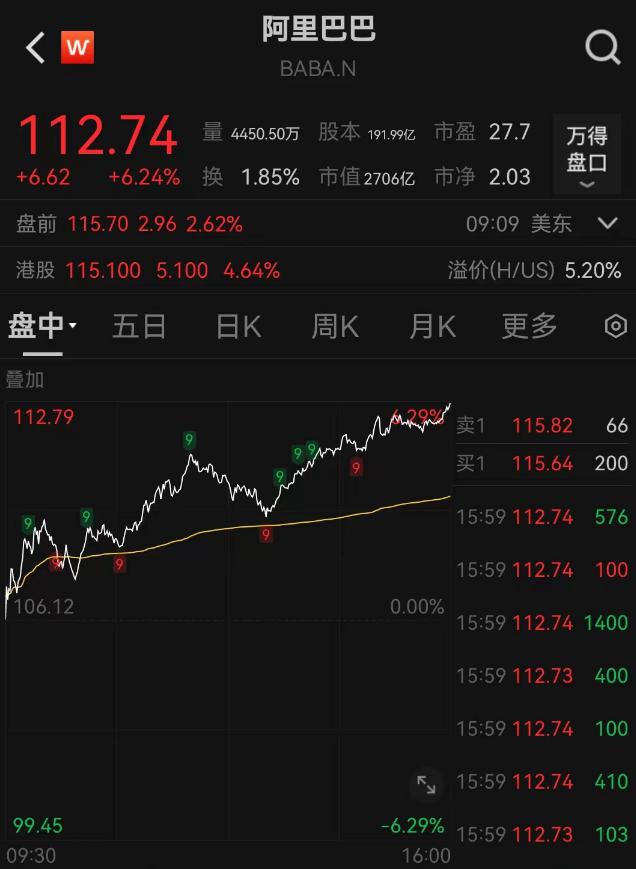Open the stock search magnifier
Screen dimensions: 636x869
click(x=602, y=47)
